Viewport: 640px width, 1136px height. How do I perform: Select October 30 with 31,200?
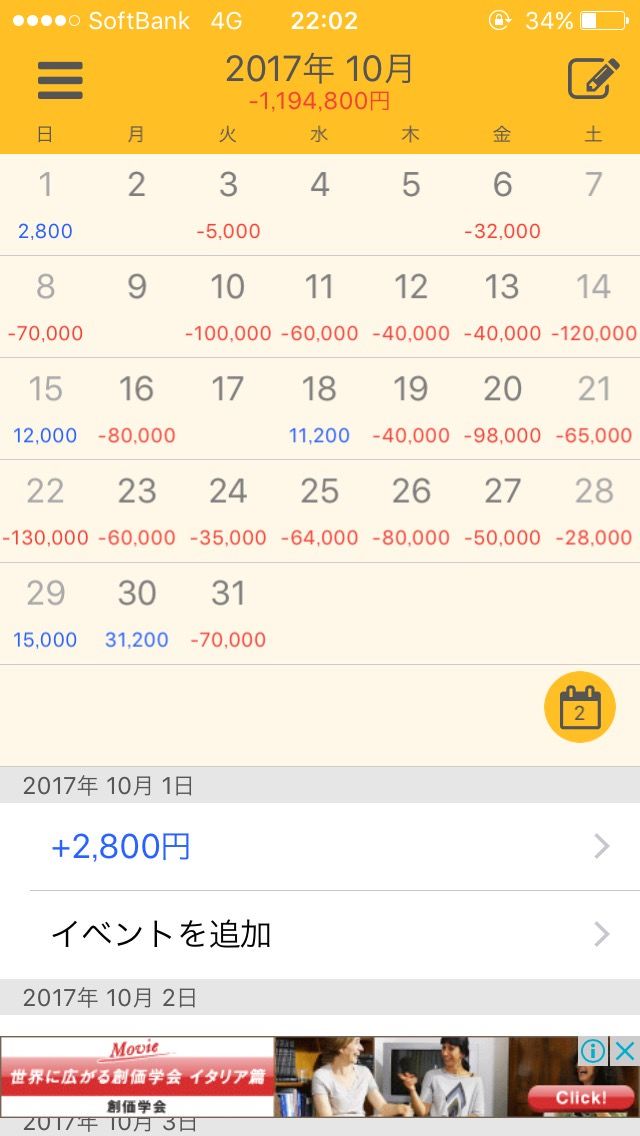137,613
